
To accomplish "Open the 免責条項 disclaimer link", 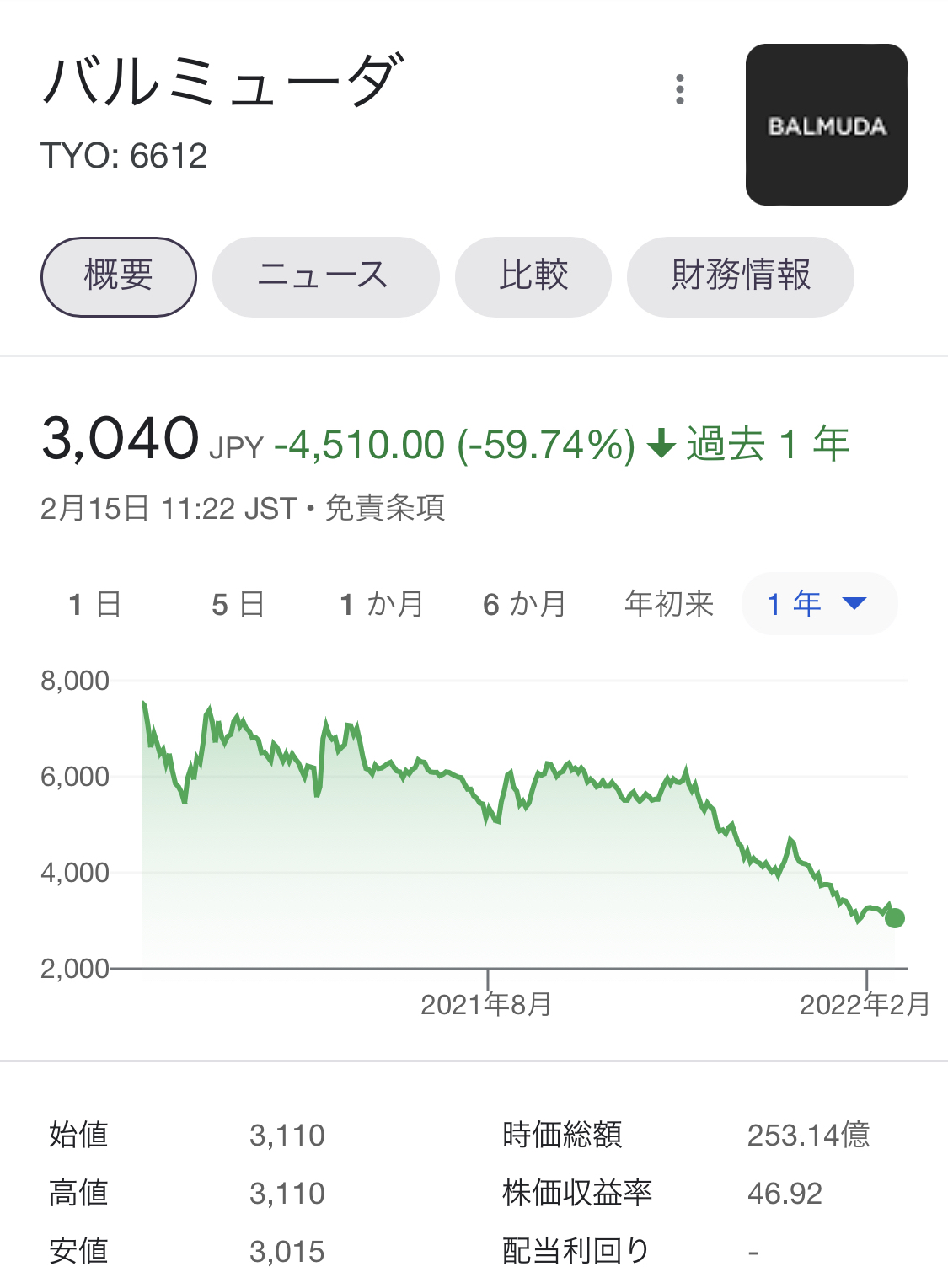I will coord(385,508).
